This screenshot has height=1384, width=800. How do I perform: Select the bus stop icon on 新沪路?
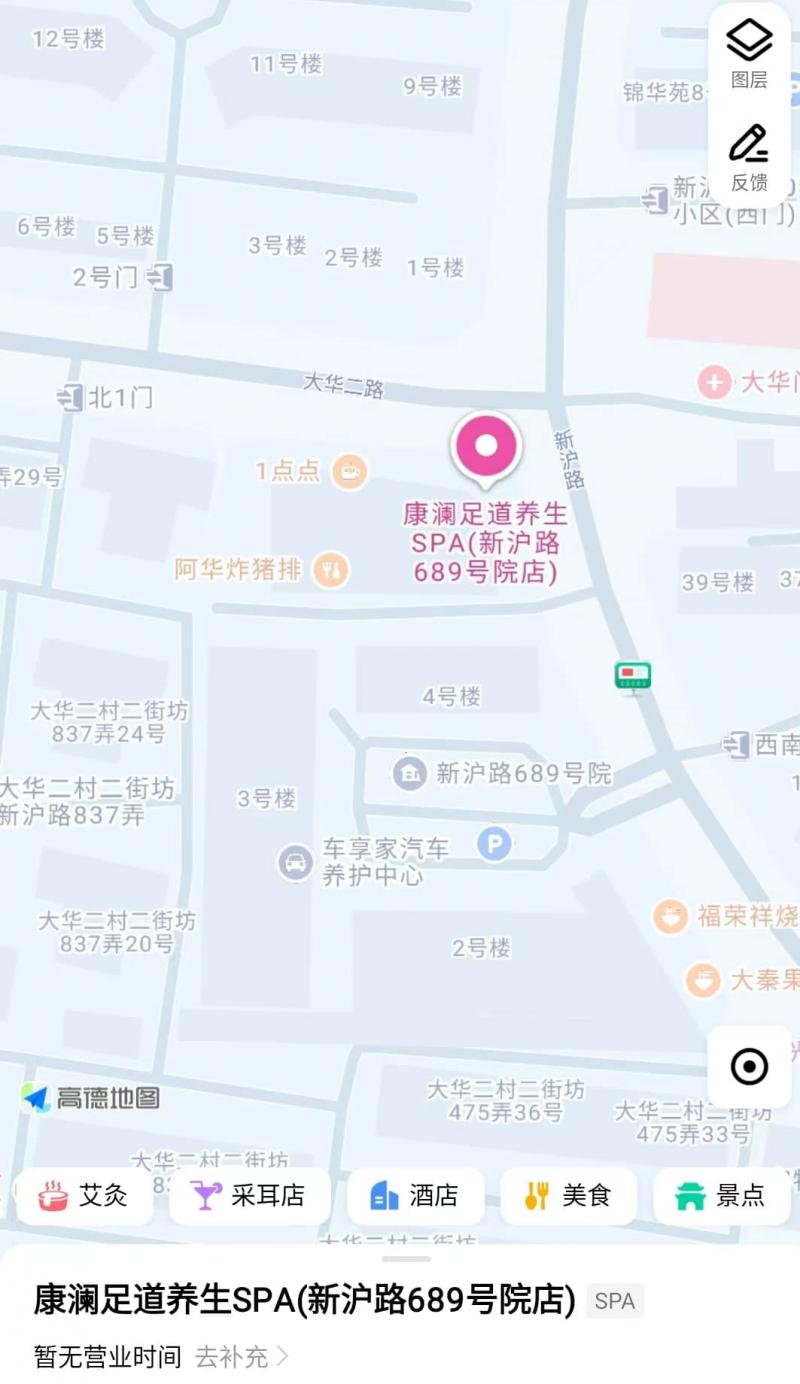(x=631, y=676)
